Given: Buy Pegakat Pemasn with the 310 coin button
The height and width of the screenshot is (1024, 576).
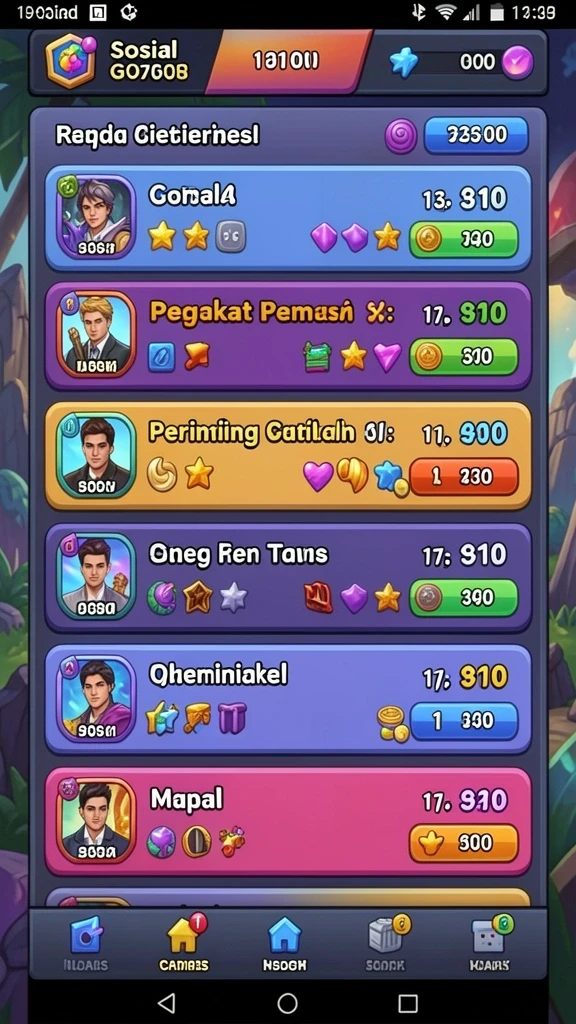Looking at the screenshot, I should 464,357.
